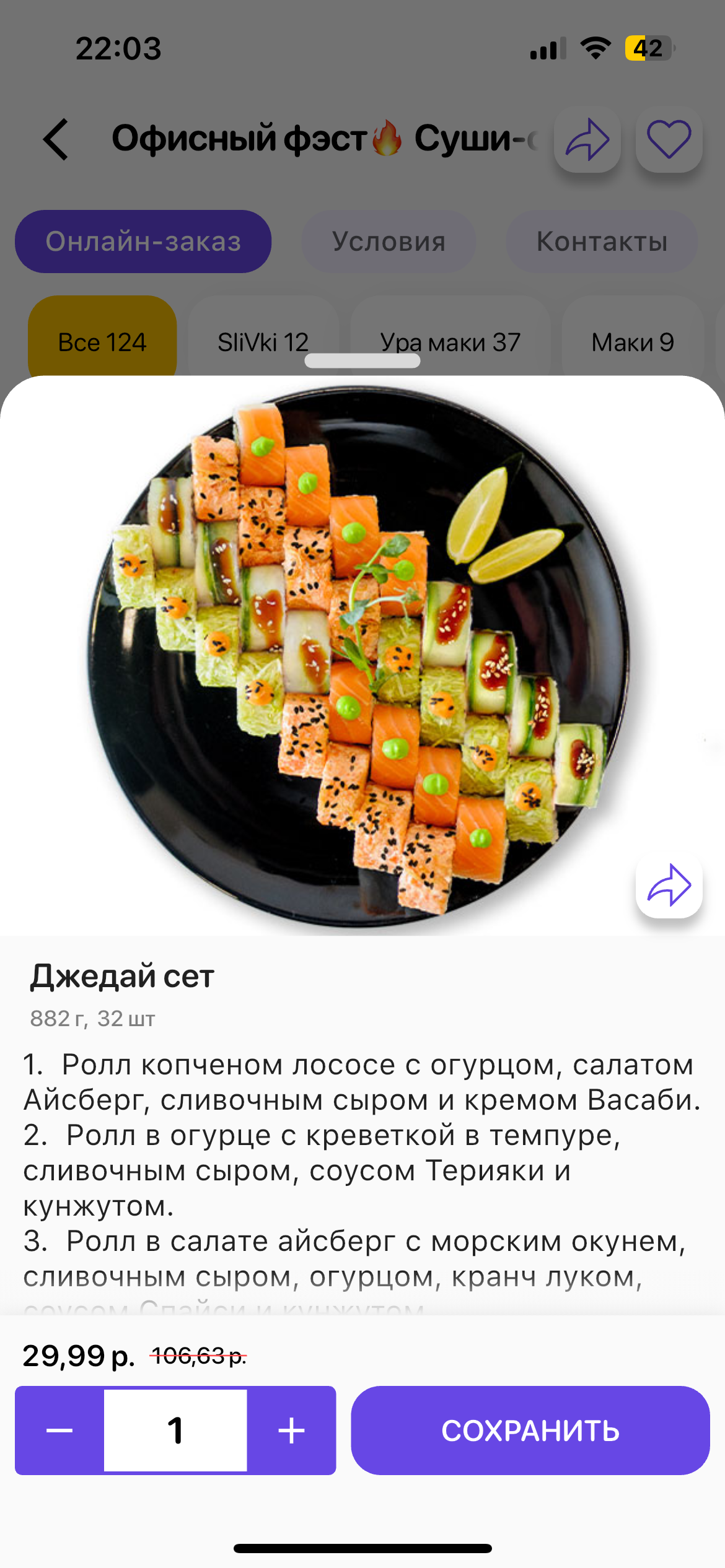This screenshot has height=1568, width=725.
Task: Switch to the Онлайн-заказ tab
Action: [143, 242]
